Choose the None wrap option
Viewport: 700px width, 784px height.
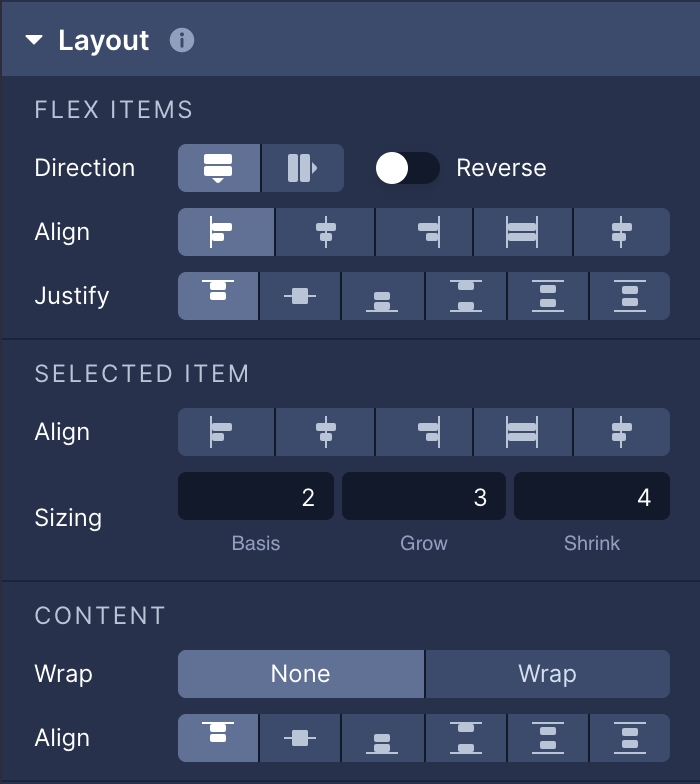[x=300, y=674]
